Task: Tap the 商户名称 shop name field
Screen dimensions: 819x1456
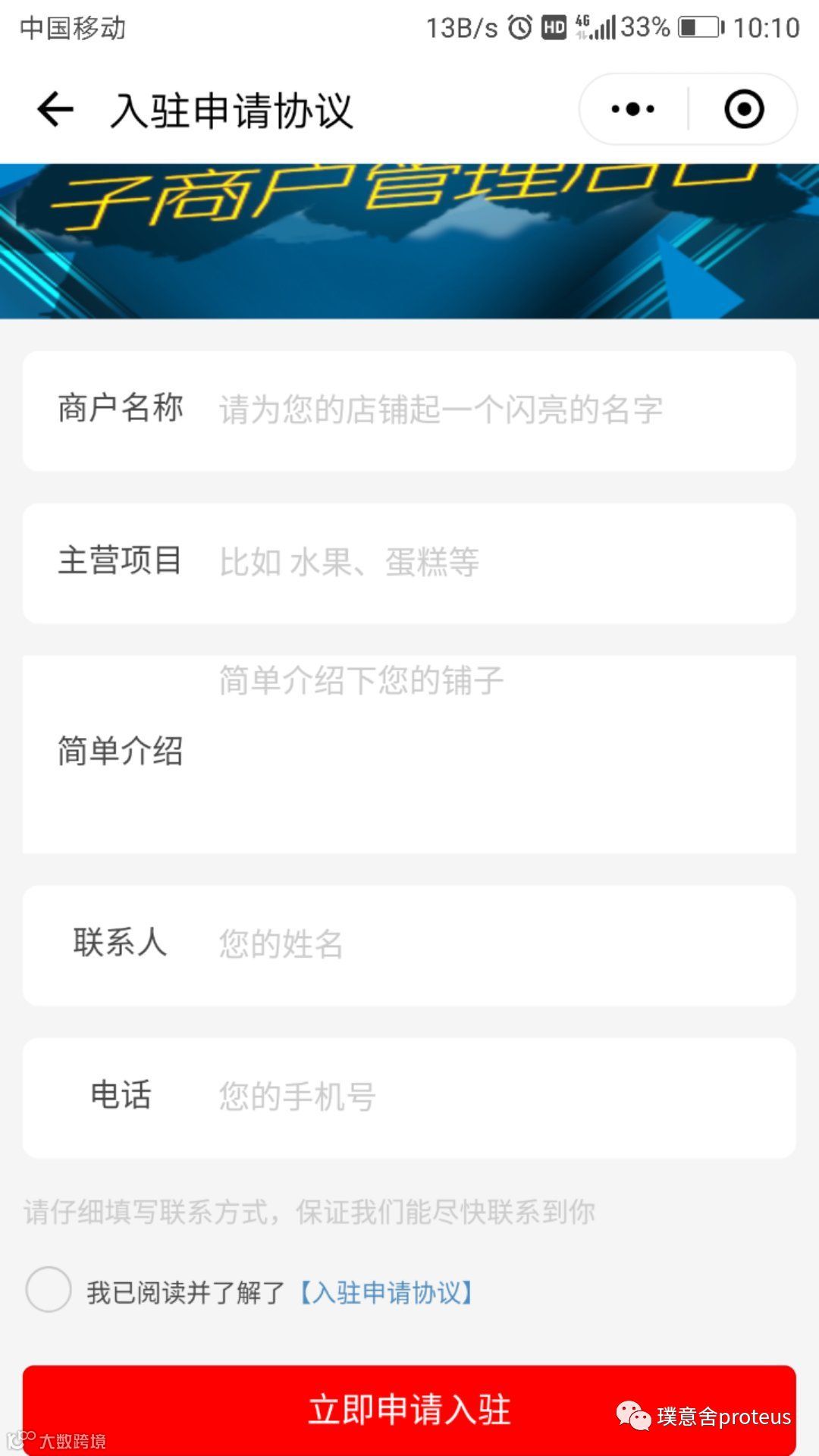Action: [x=409, y=410]
